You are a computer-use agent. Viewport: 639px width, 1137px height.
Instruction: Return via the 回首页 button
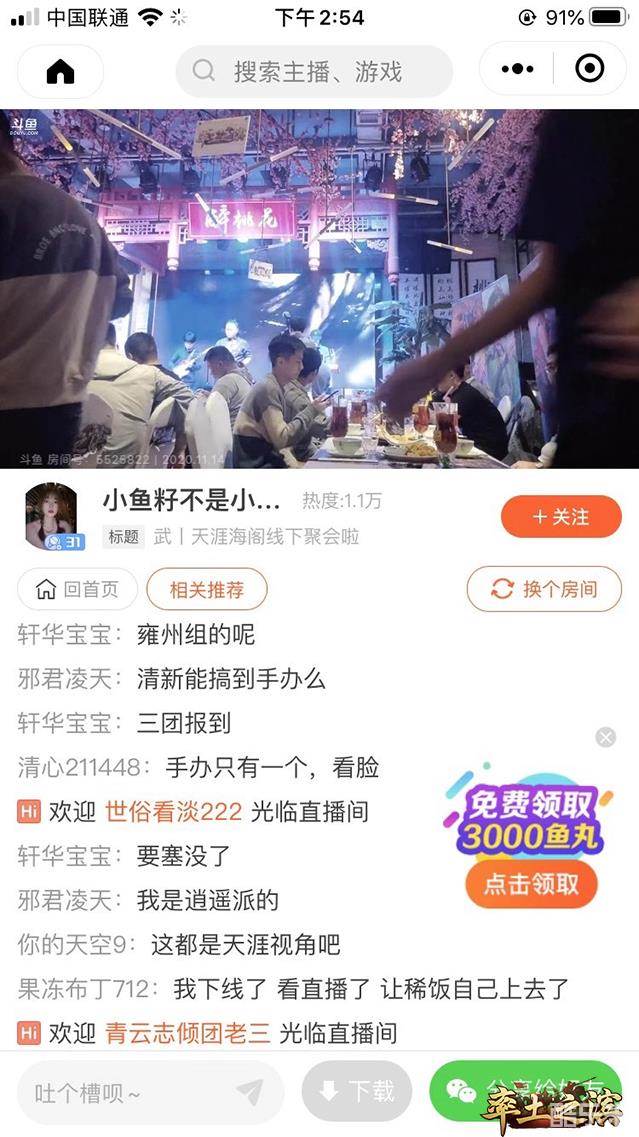click(76, 590)
